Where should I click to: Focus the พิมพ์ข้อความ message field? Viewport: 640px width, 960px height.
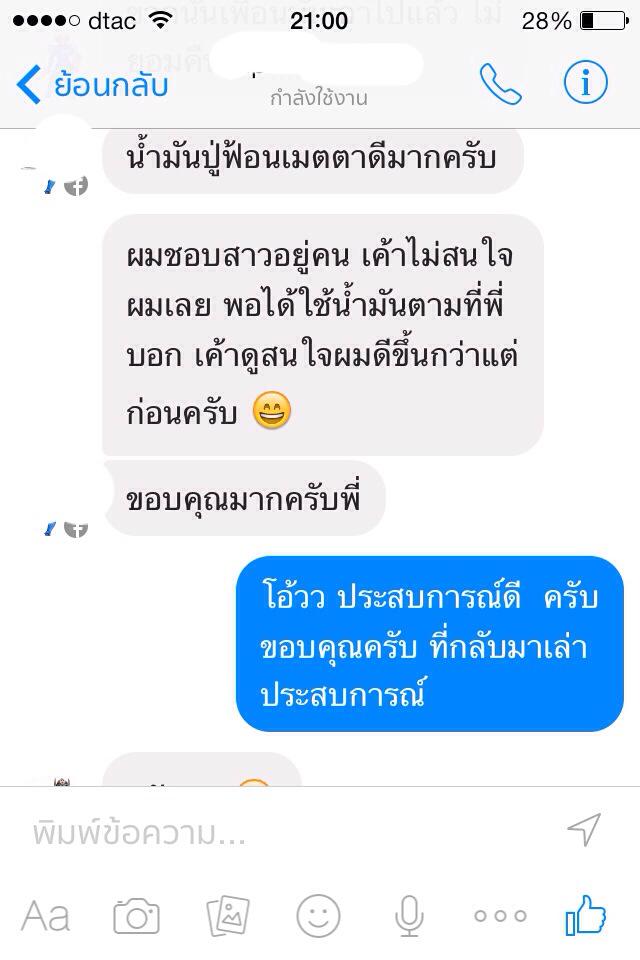click(x=280, y=830)
